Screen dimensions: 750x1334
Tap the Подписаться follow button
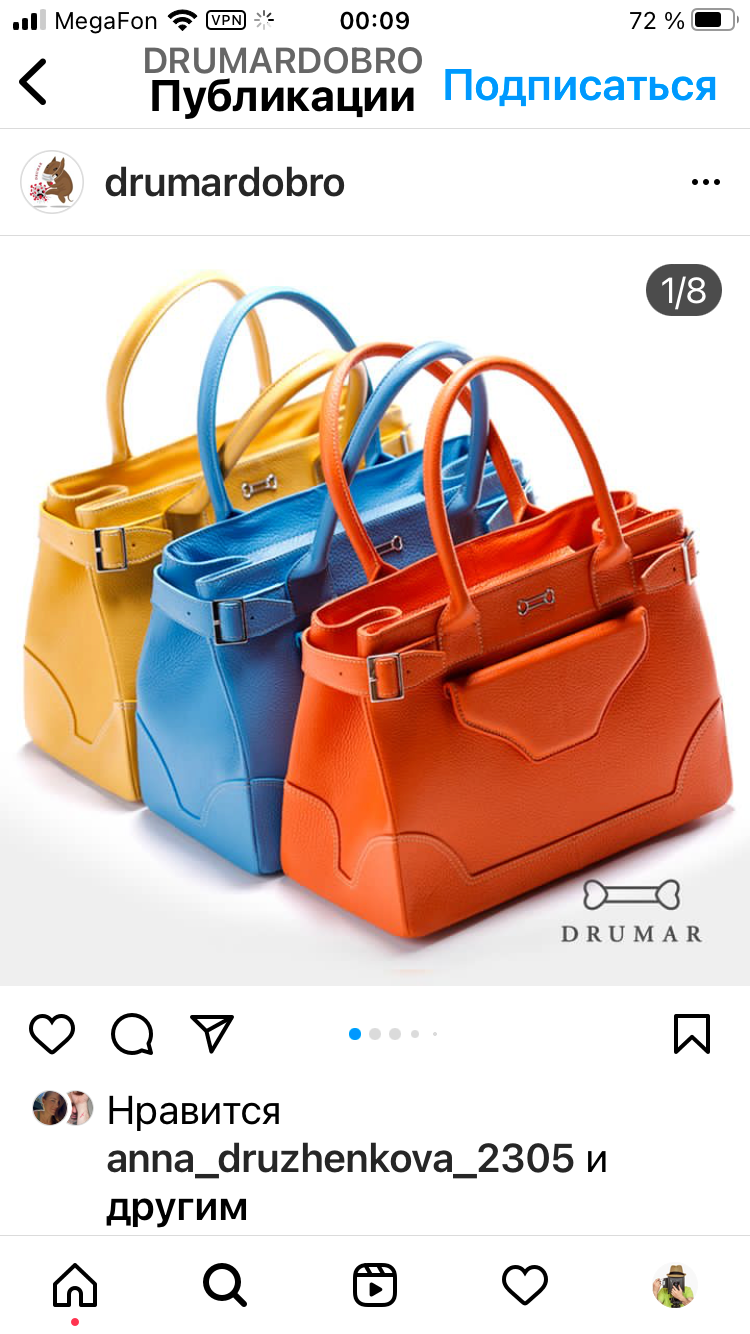click(579, 85)
